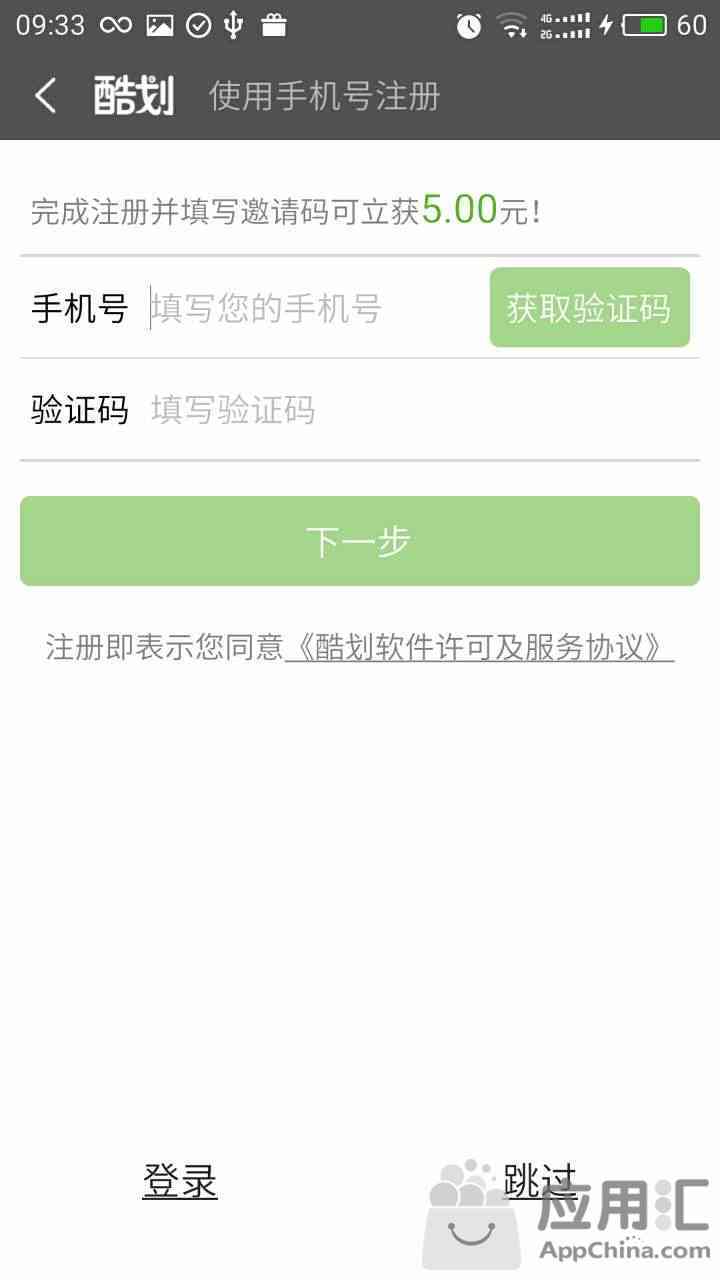Focus the phone number field 填写您的手机号

315,308
